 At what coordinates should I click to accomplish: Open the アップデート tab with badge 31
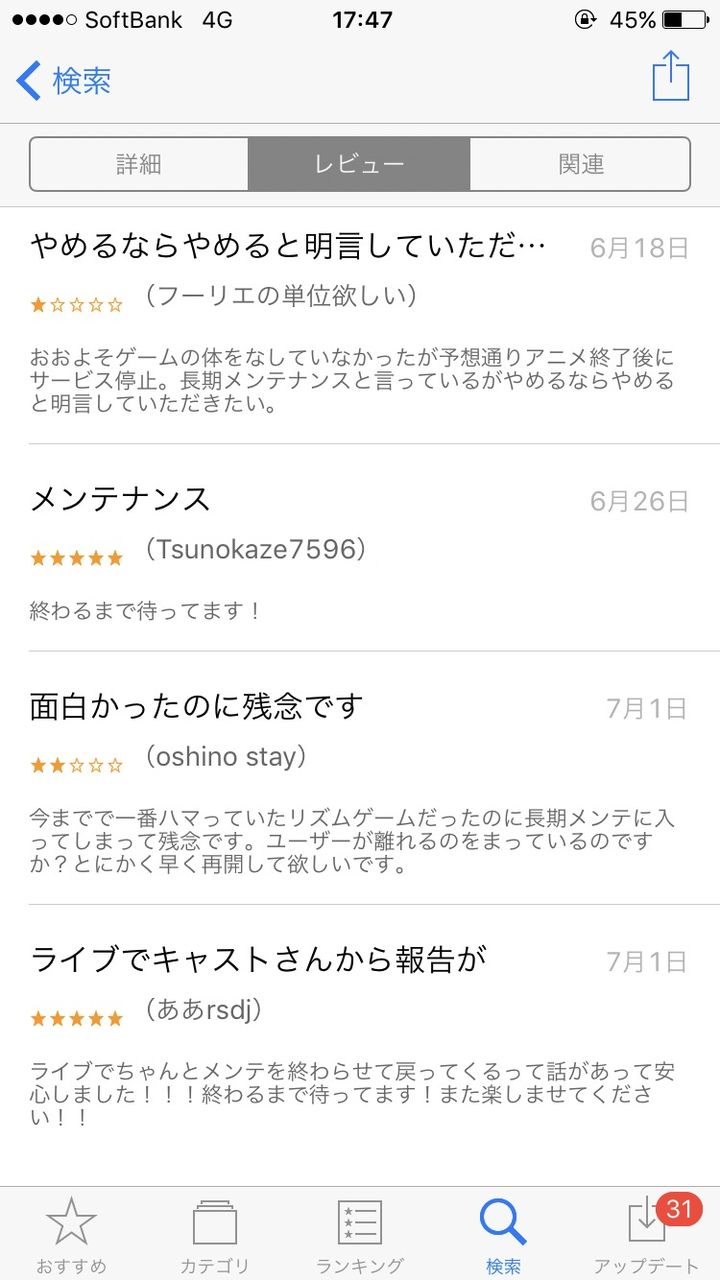point(647,1235)
